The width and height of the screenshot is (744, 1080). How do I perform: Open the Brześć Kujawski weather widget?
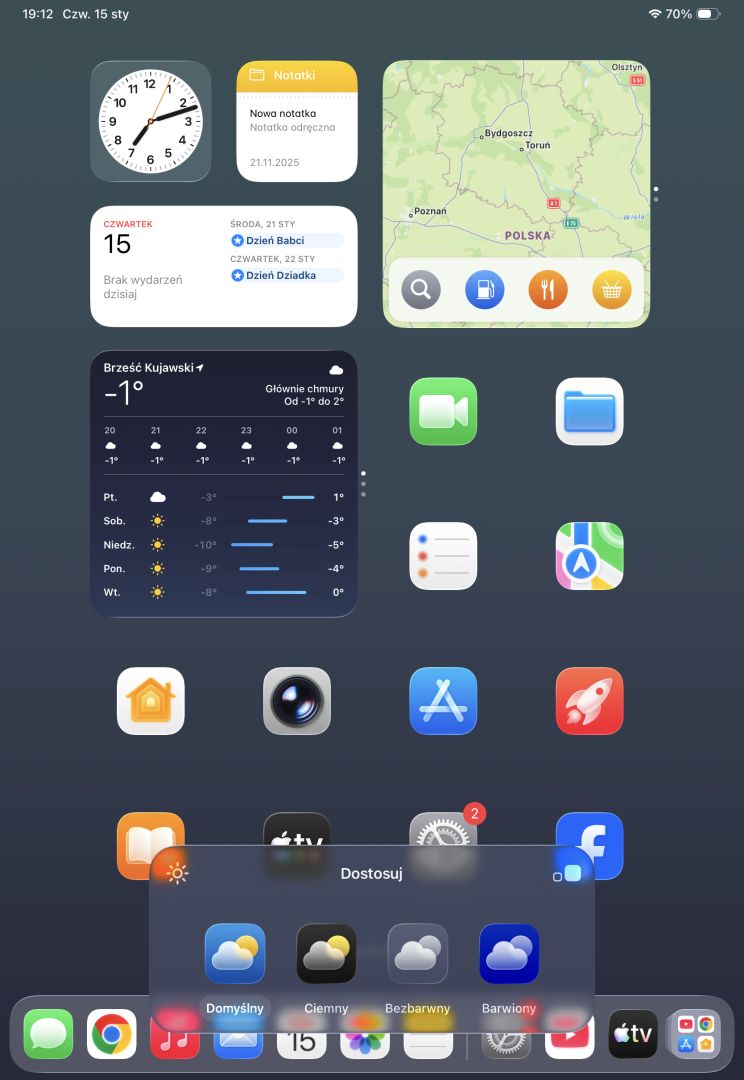[x=223, y=483]
